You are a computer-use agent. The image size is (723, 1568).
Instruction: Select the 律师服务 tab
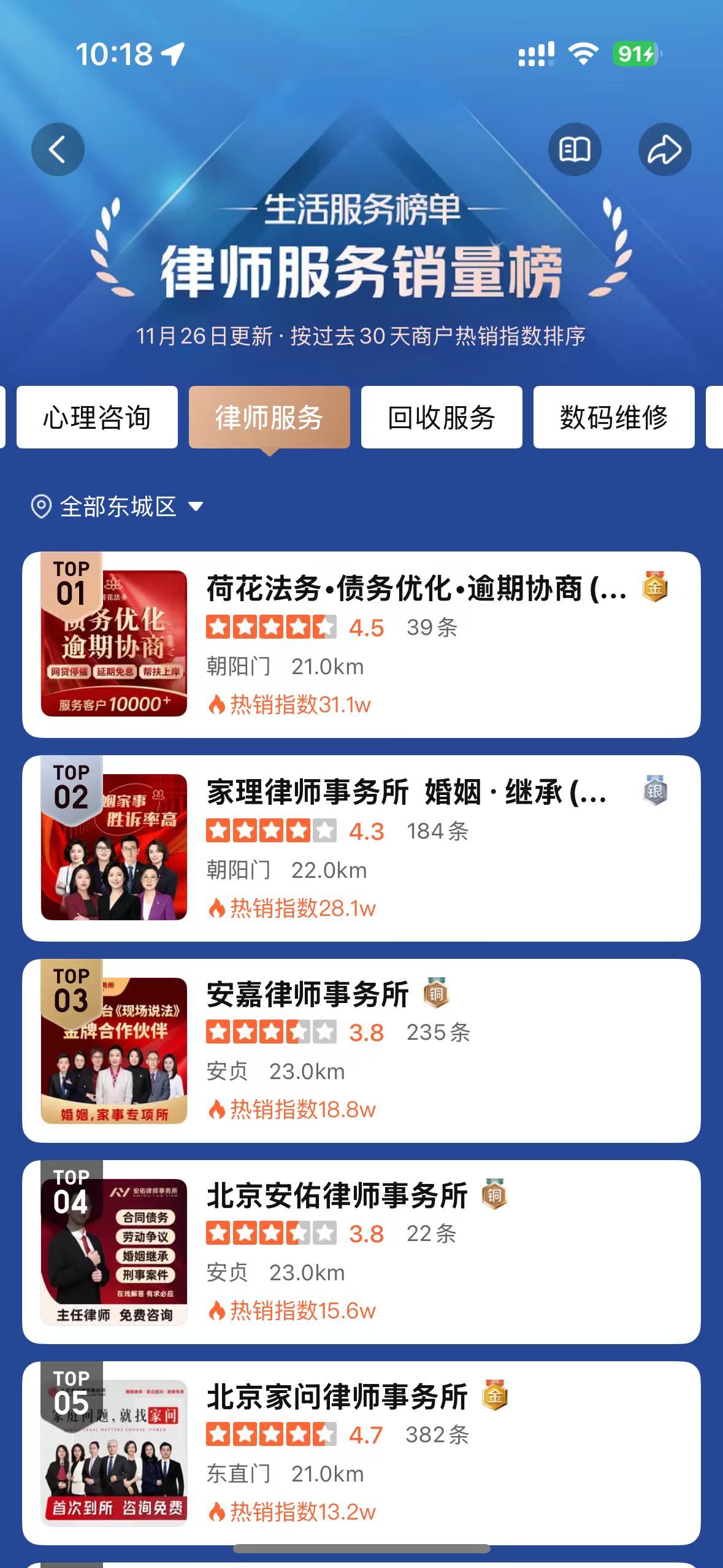269,417
